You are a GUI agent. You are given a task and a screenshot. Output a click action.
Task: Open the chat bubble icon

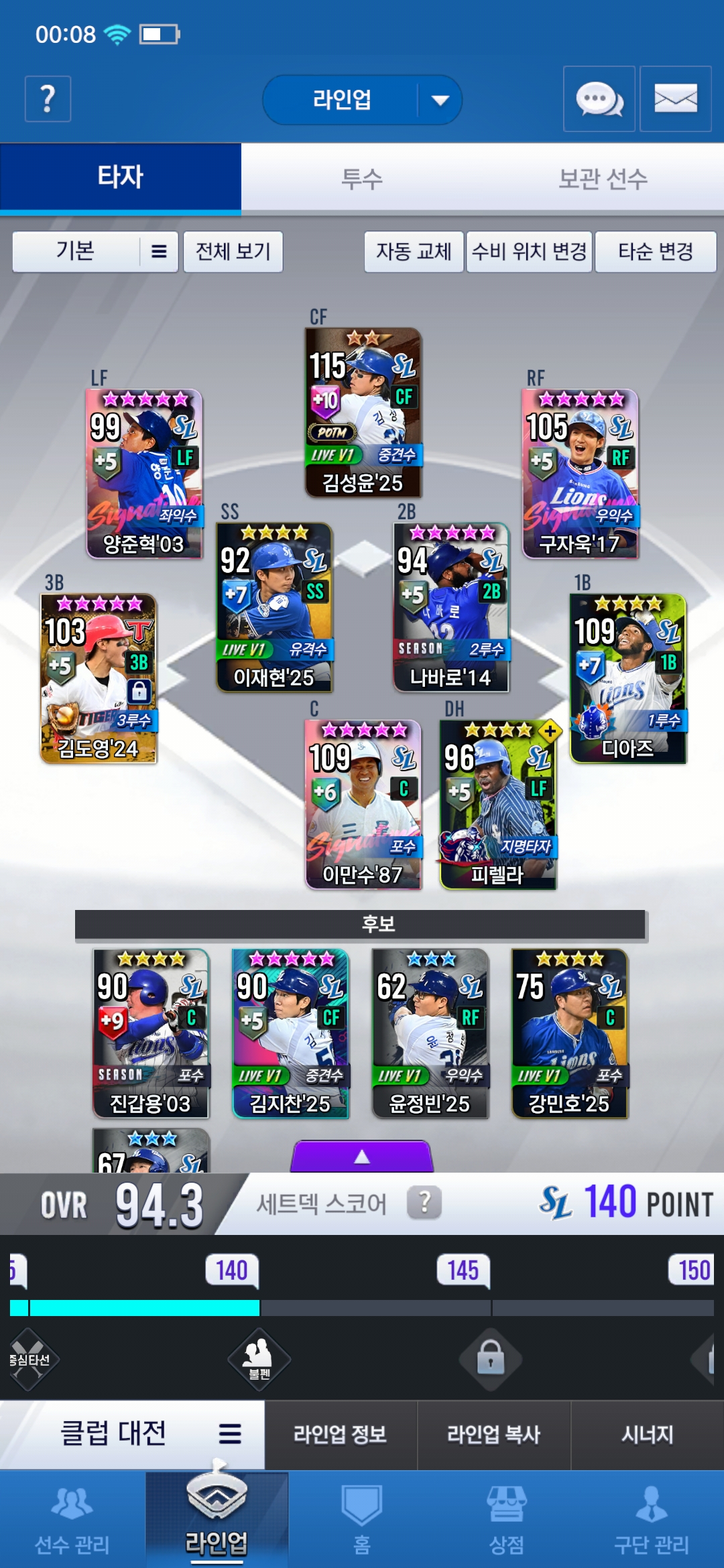tap(599, 99)
